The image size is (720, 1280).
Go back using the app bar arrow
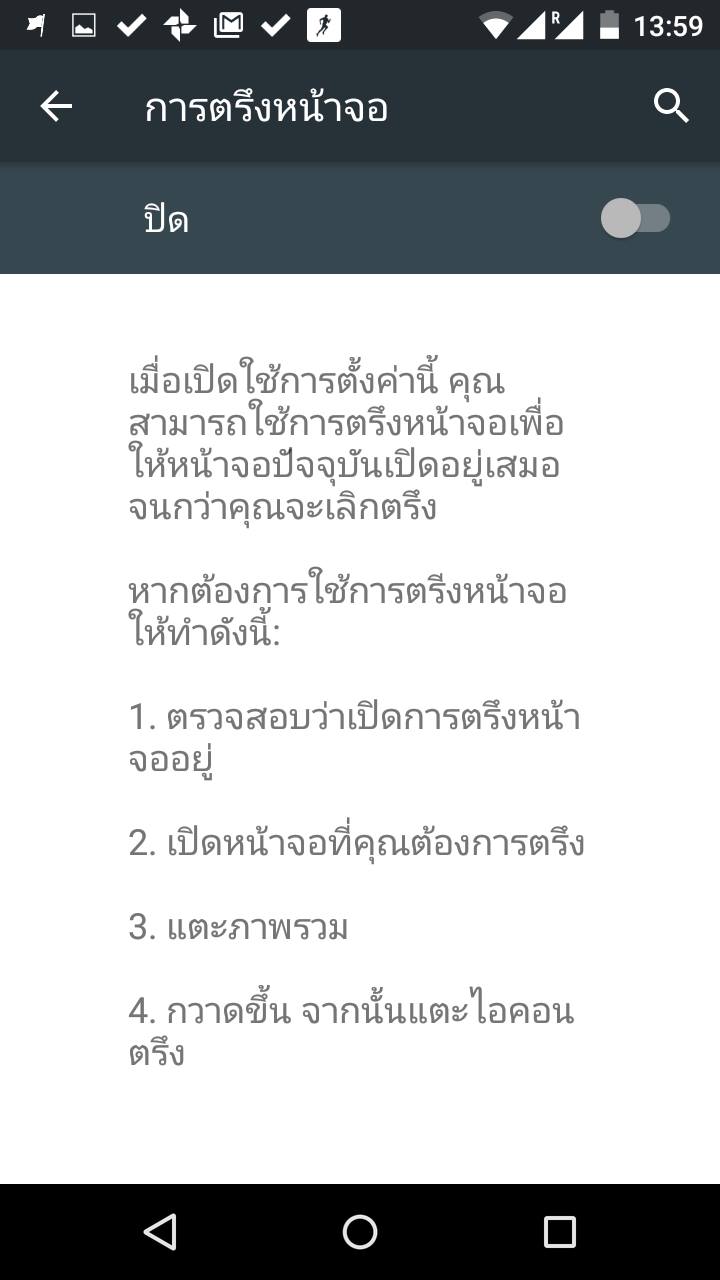tap(56, 106)
